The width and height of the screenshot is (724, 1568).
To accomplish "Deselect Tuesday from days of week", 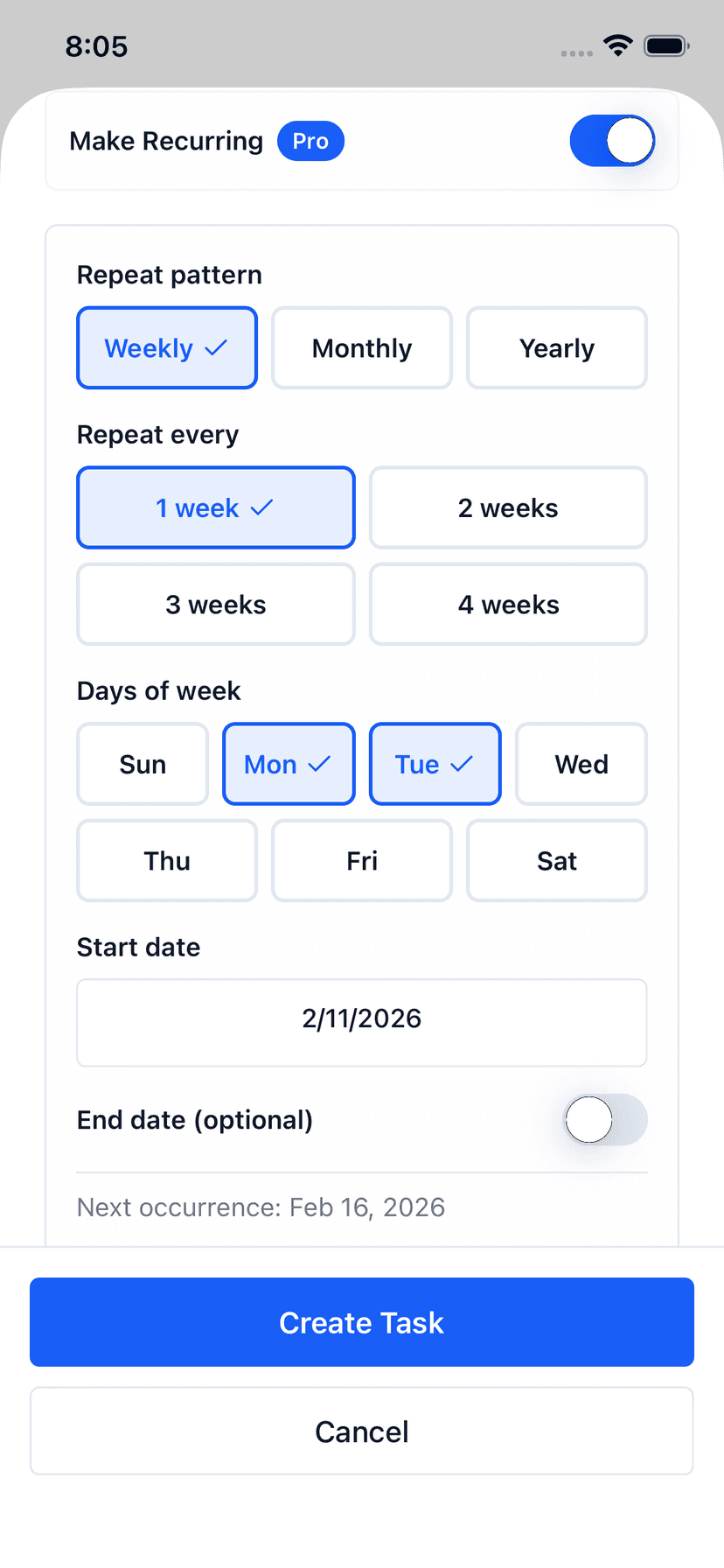I will 435,764.
